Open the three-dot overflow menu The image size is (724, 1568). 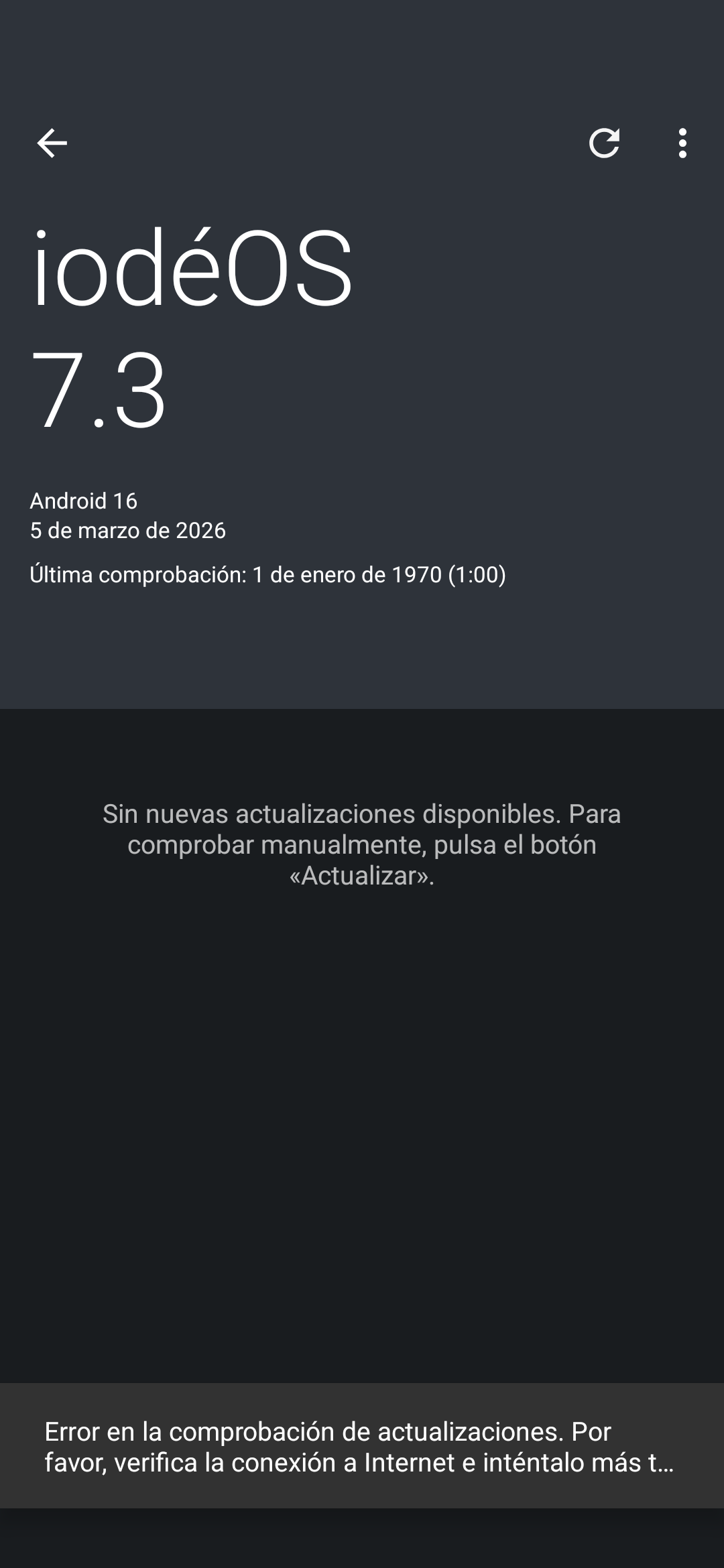[682, 143]
